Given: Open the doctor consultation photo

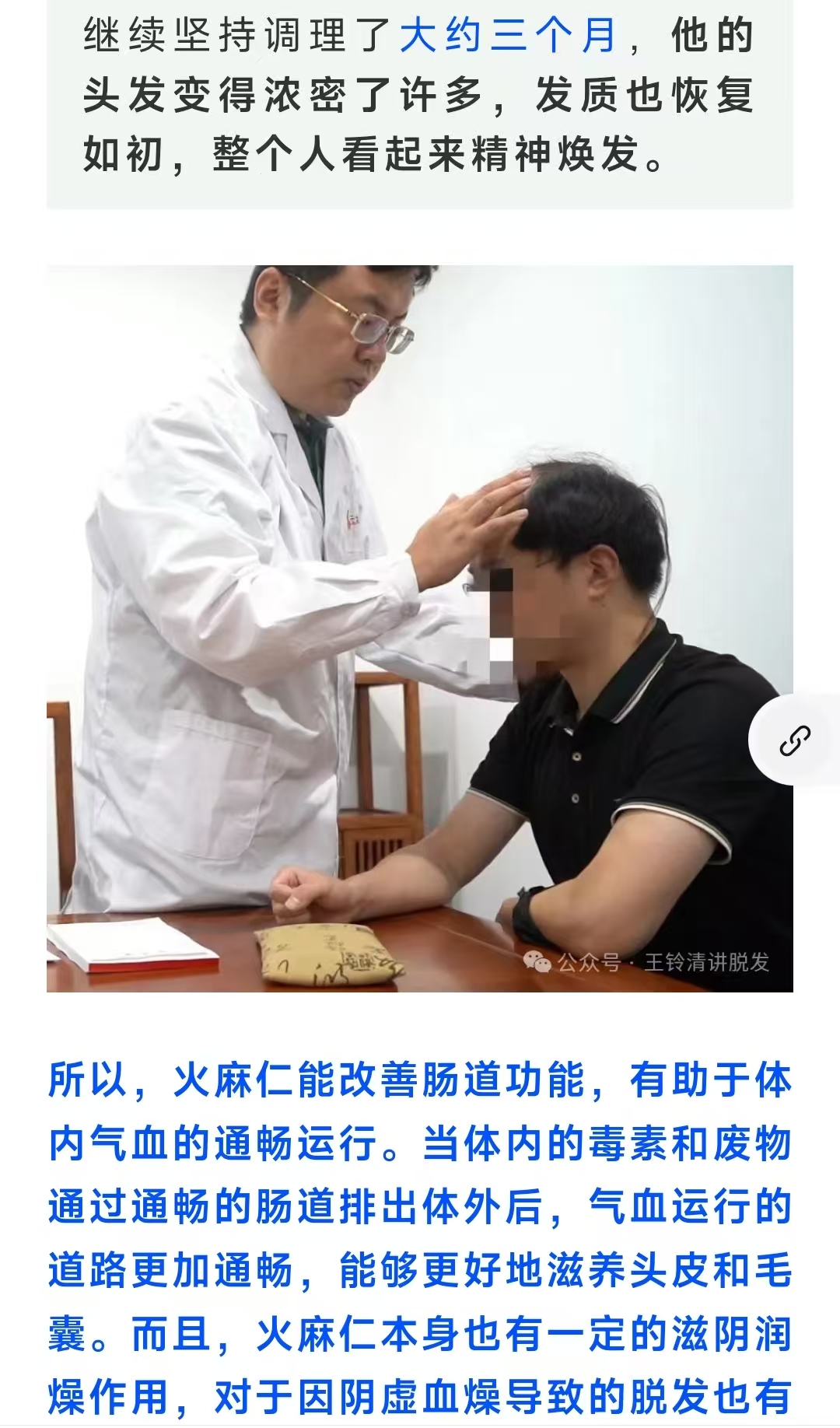Looking at the screenshot, I should (420, 628).
